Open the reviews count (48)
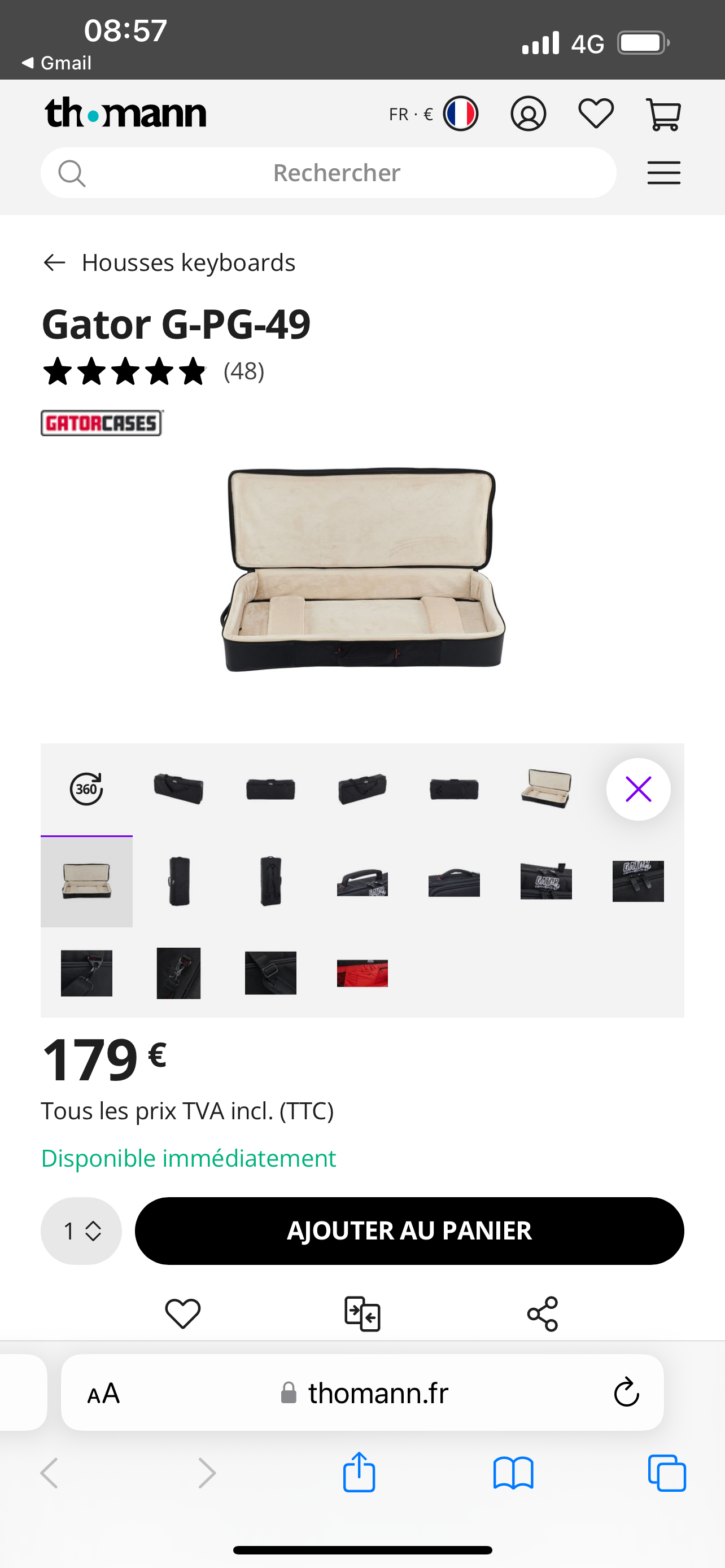This screenshot has height=1568, width=725. pos(244,371)
